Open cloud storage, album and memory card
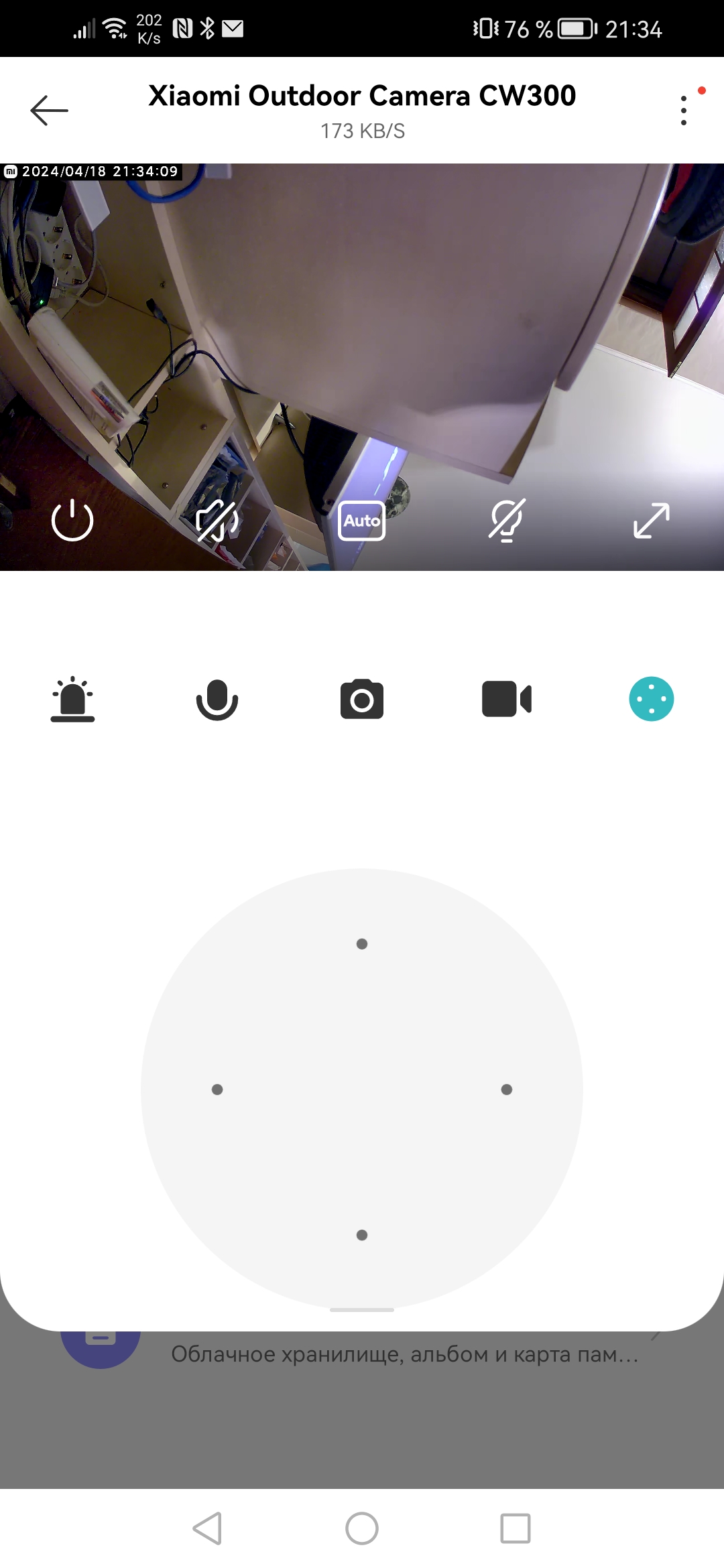724x1568 pixels. coord(404,1354)
